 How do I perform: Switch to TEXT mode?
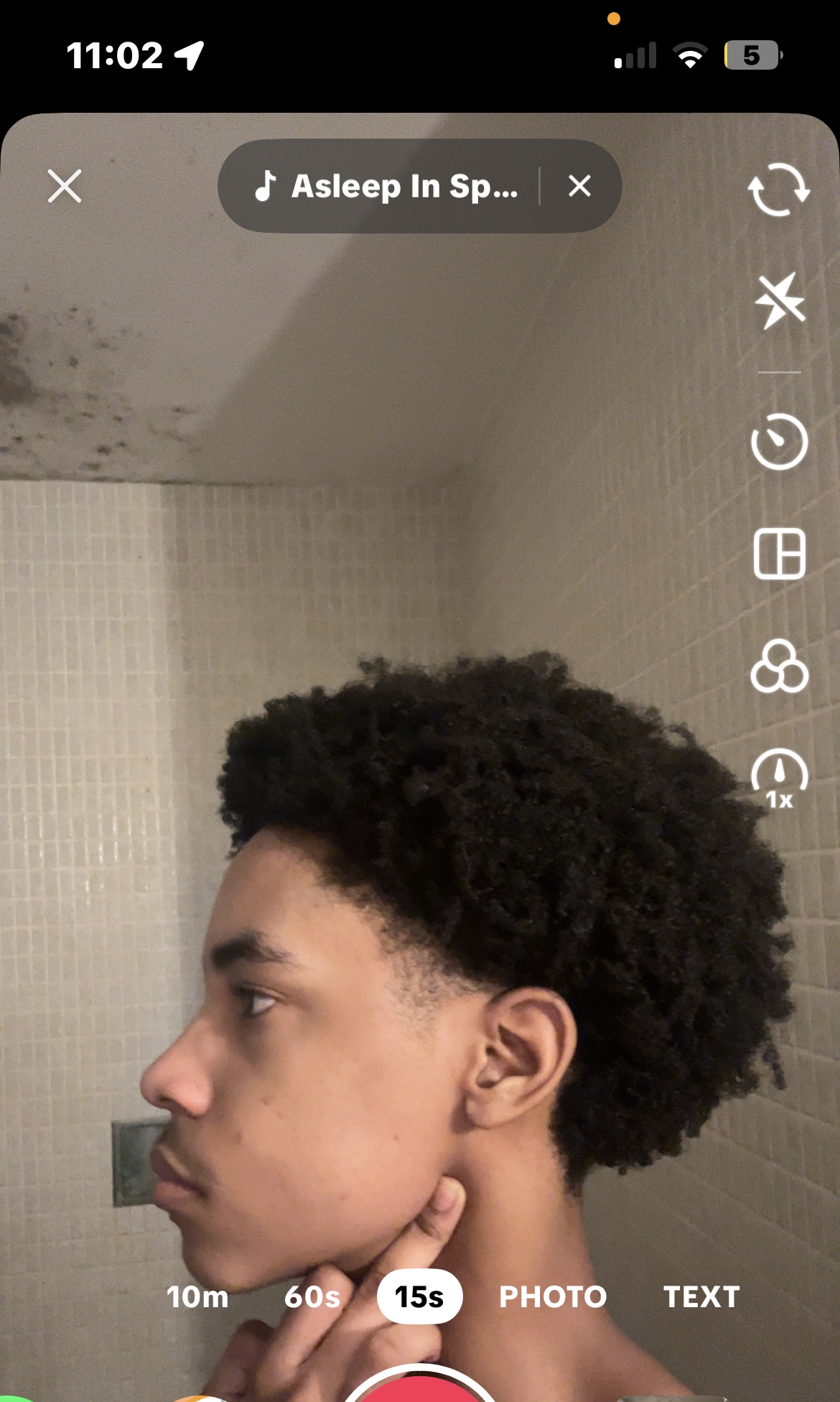pos(701,1297)
